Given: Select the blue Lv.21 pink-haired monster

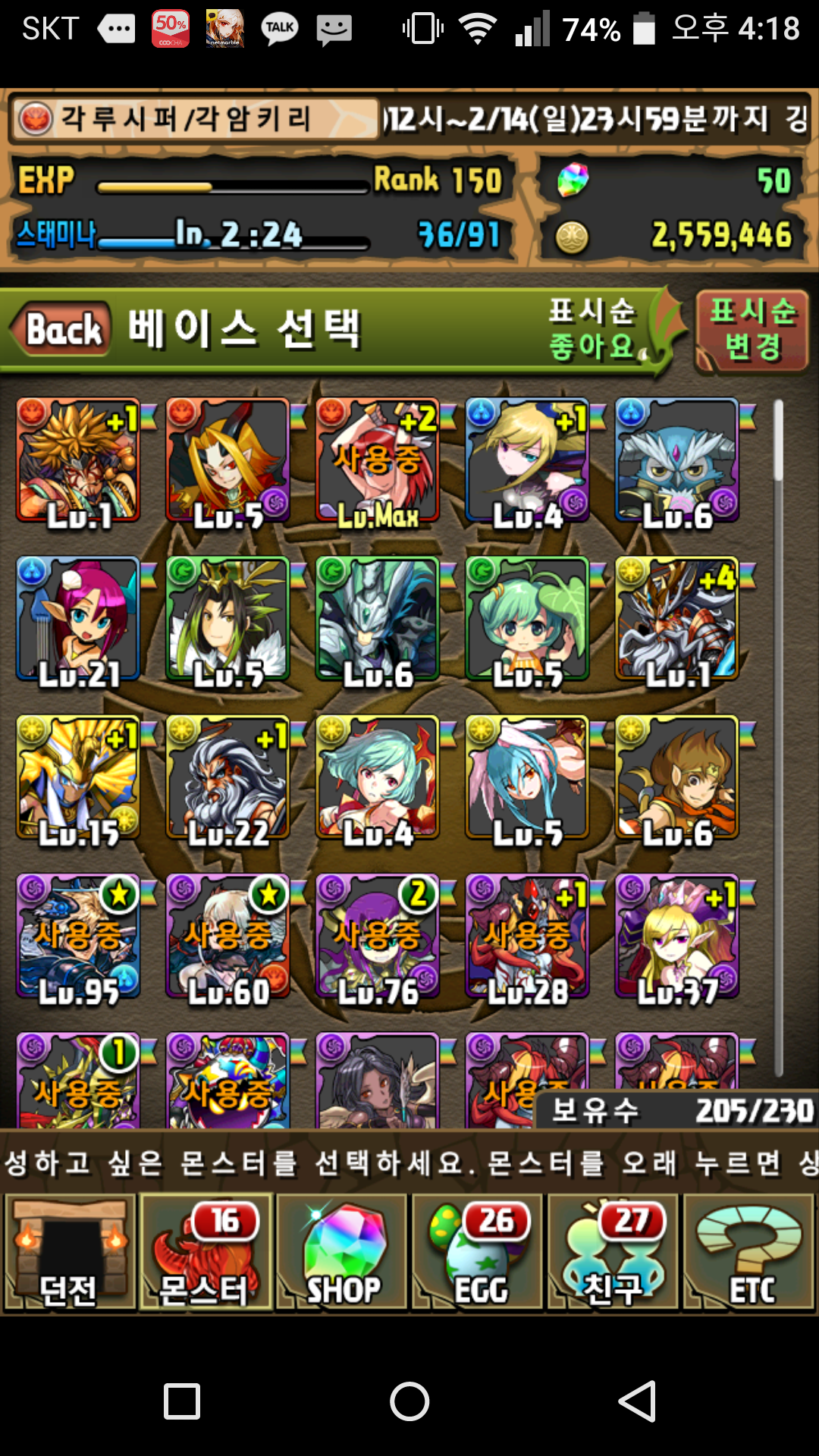Looking at the screenshot, I should pyautogui.click(x=78, y=619).
